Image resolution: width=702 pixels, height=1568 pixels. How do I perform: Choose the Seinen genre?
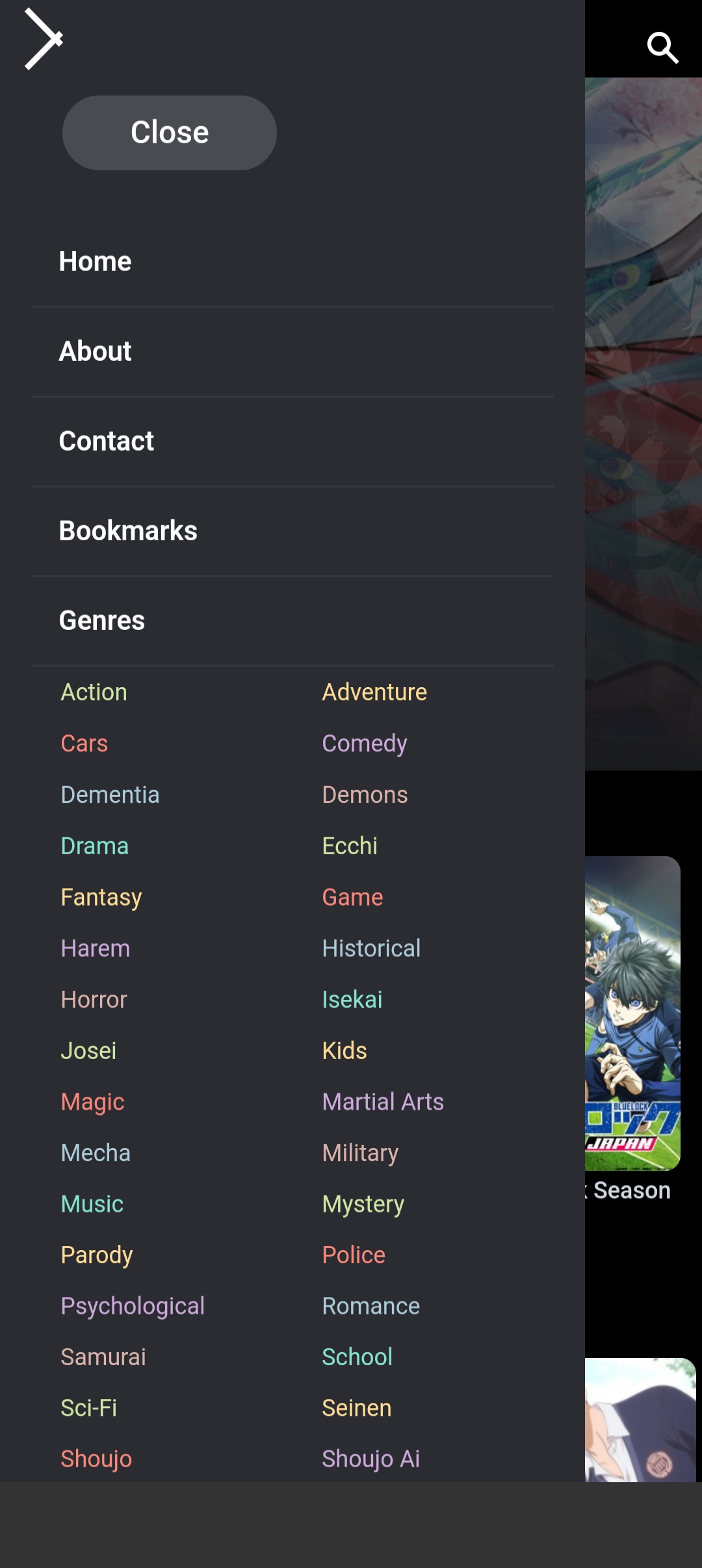(357, 1408)
